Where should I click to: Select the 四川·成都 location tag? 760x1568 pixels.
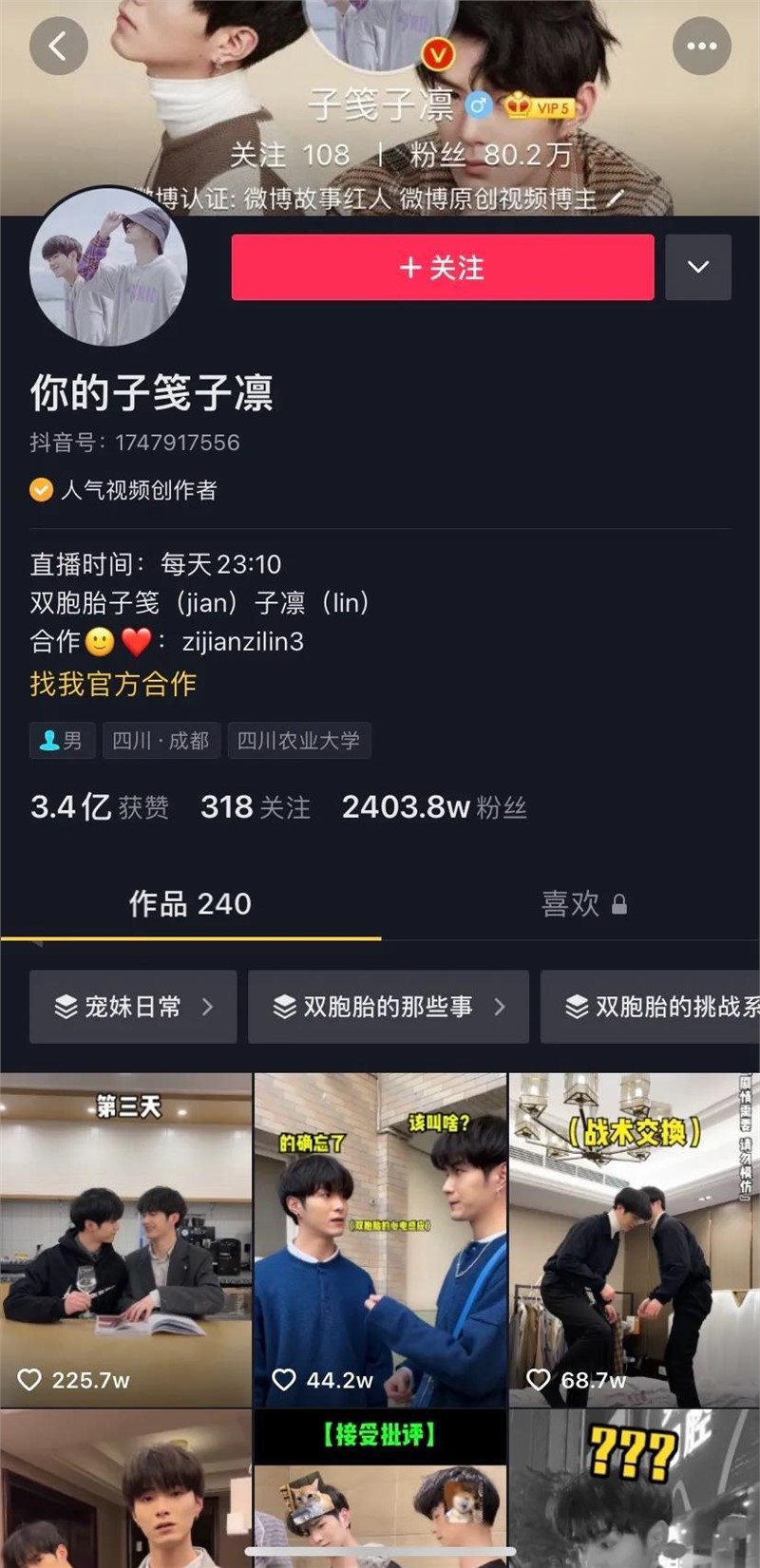tap(161, 741)
